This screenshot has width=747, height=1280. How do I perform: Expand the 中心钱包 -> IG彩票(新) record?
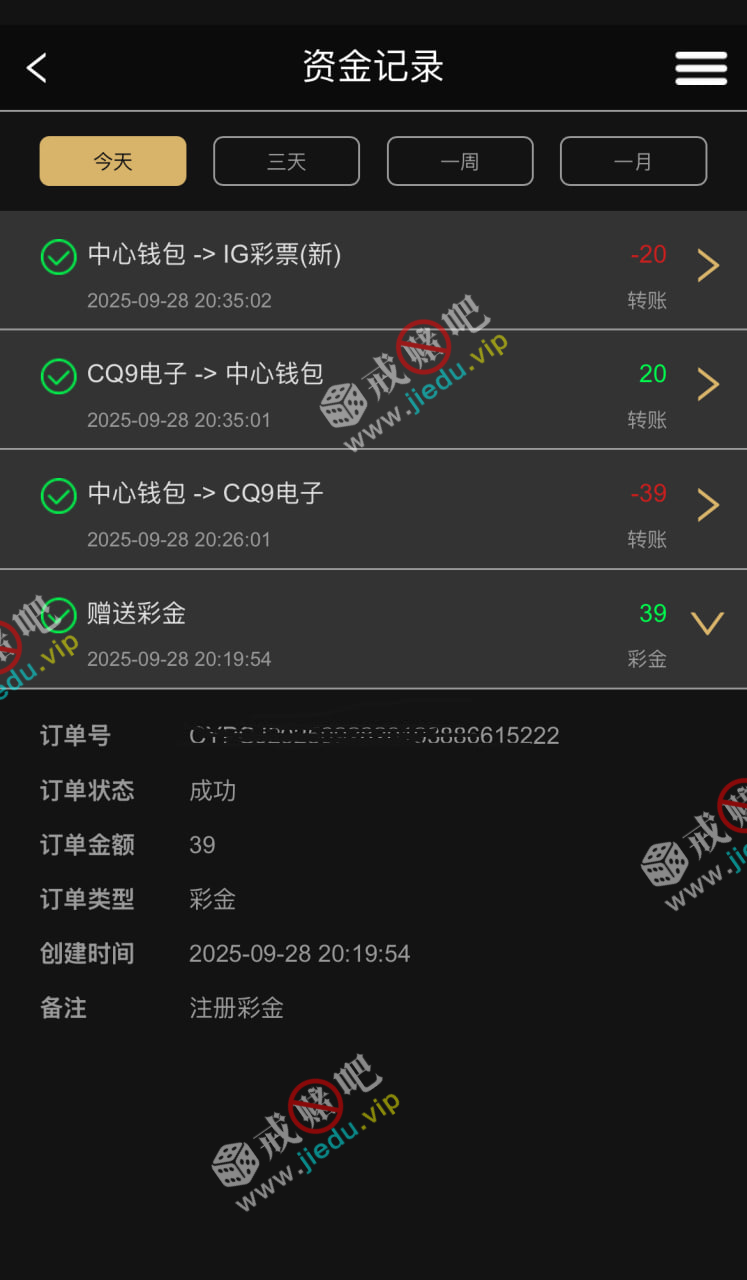pyautogui.click(x=707, y=266)
